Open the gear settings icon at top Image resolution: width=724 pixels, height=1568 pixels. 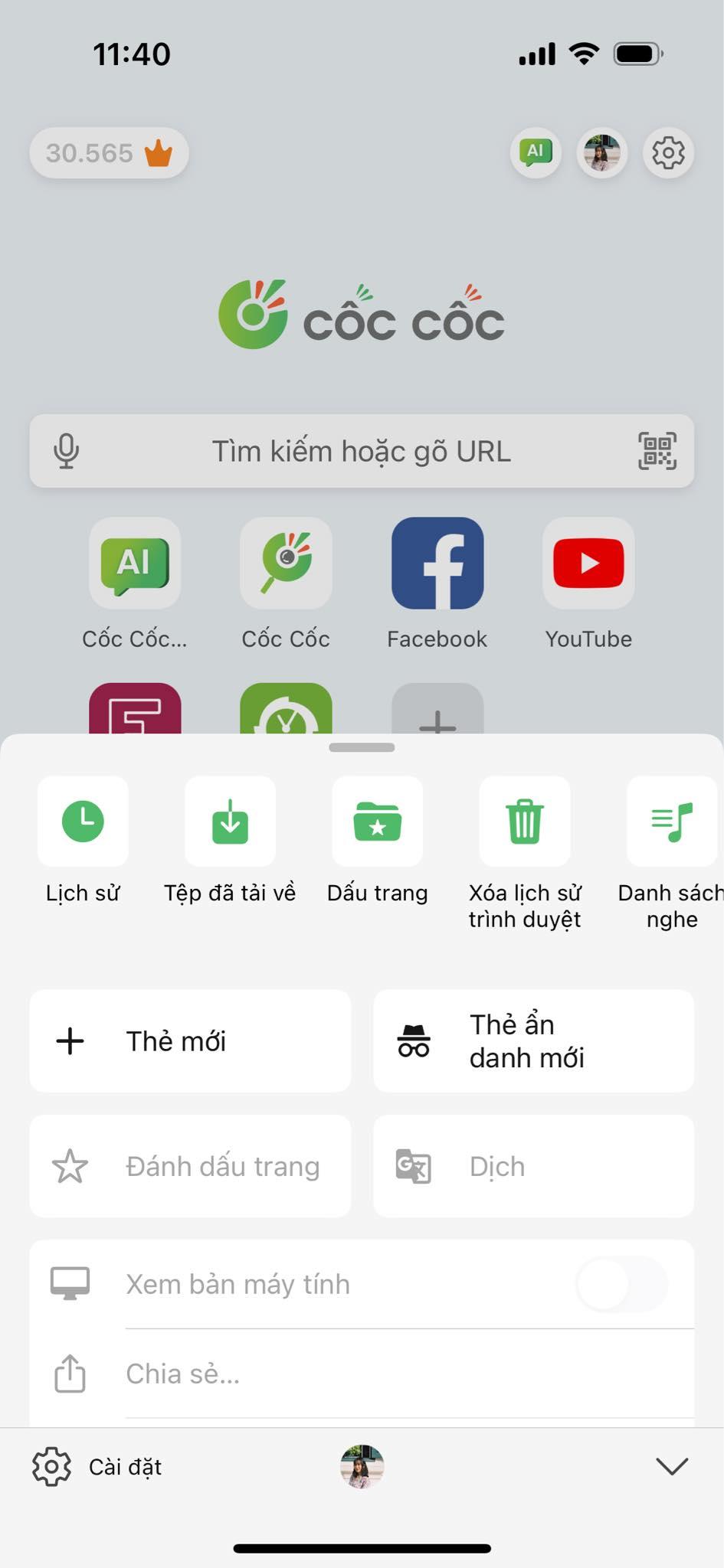(x=668, y=153)
